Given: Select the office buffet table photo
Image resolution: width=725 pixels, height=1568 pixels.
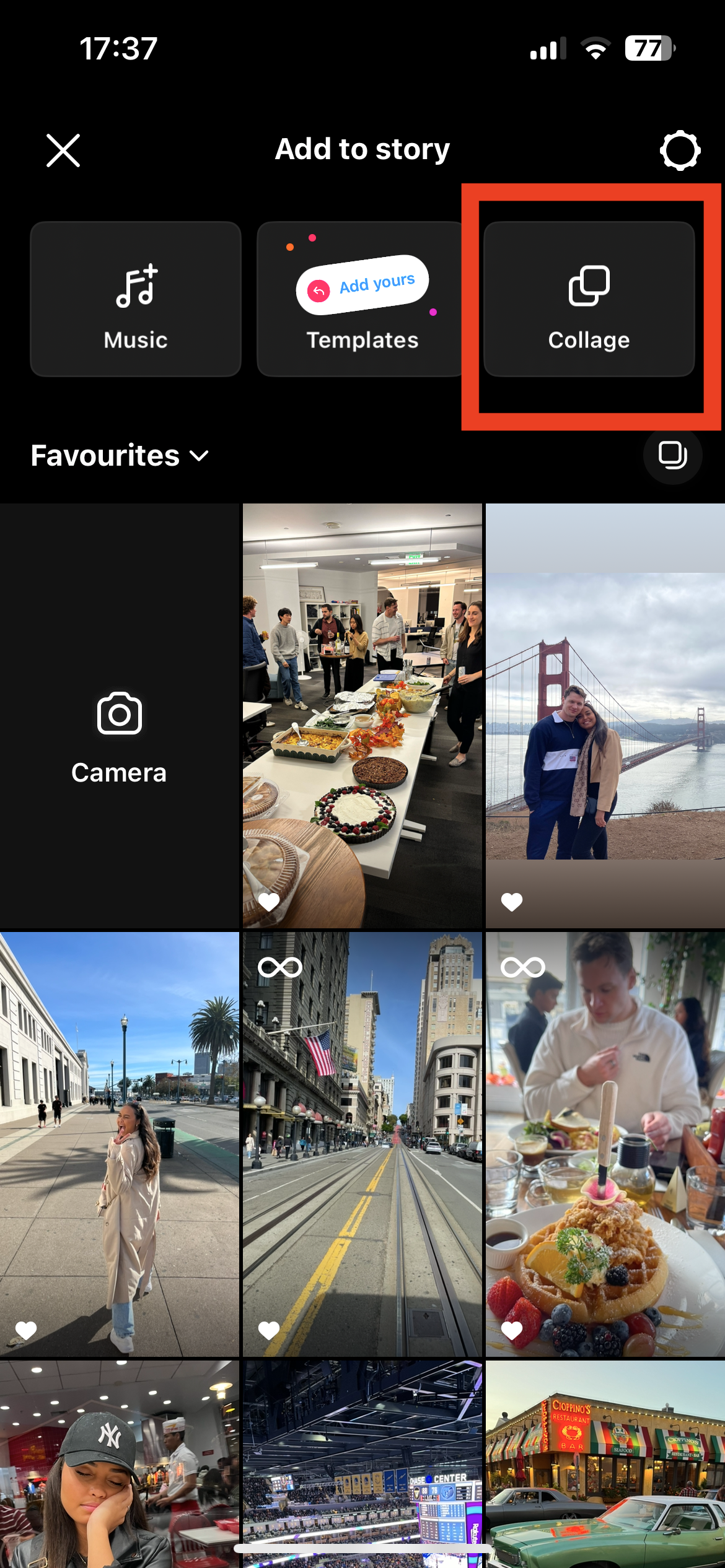Looking at the screenshot, I should pyautogui.click(x=362, y=716).
